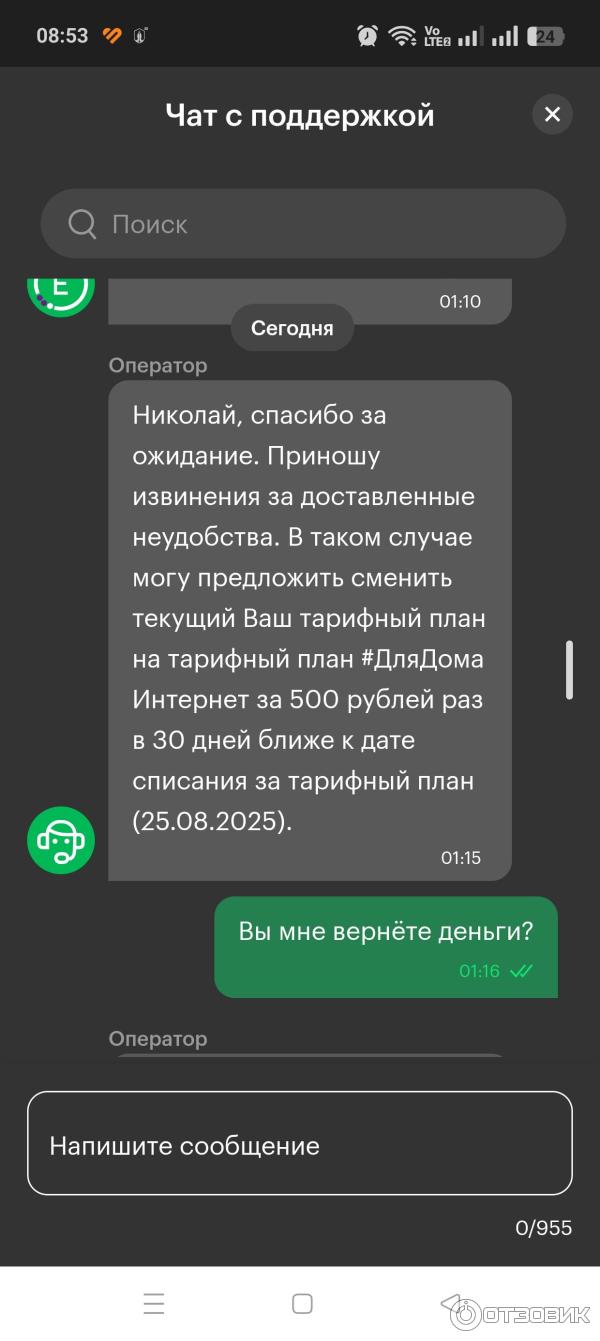The height and width of the screenshot is (1341, 600).
Task: Focus the Напишите сообщение input box
Action: click(x=299, y=1144)
